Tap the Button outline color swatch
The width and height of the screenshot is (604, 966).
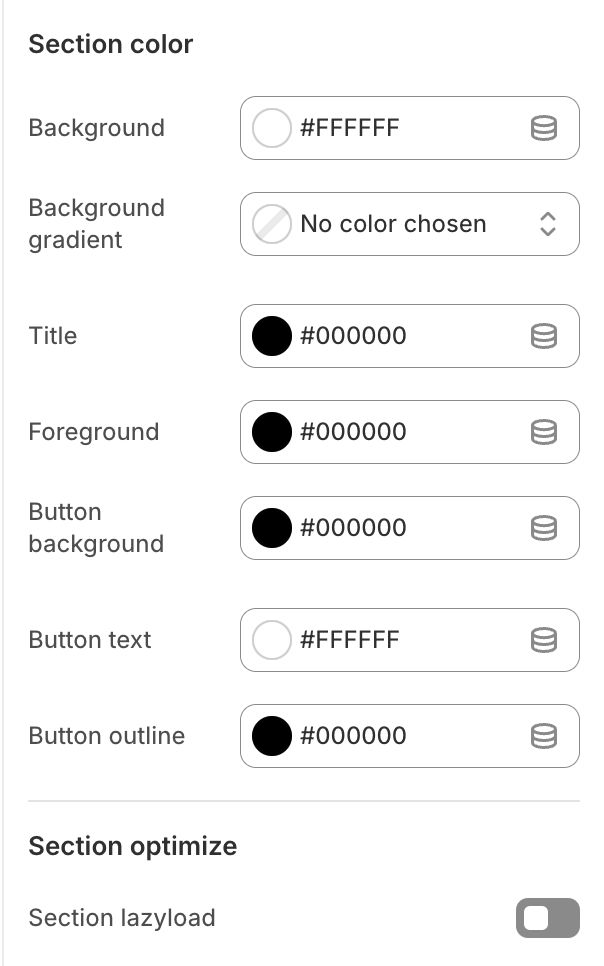pos(272,736)
